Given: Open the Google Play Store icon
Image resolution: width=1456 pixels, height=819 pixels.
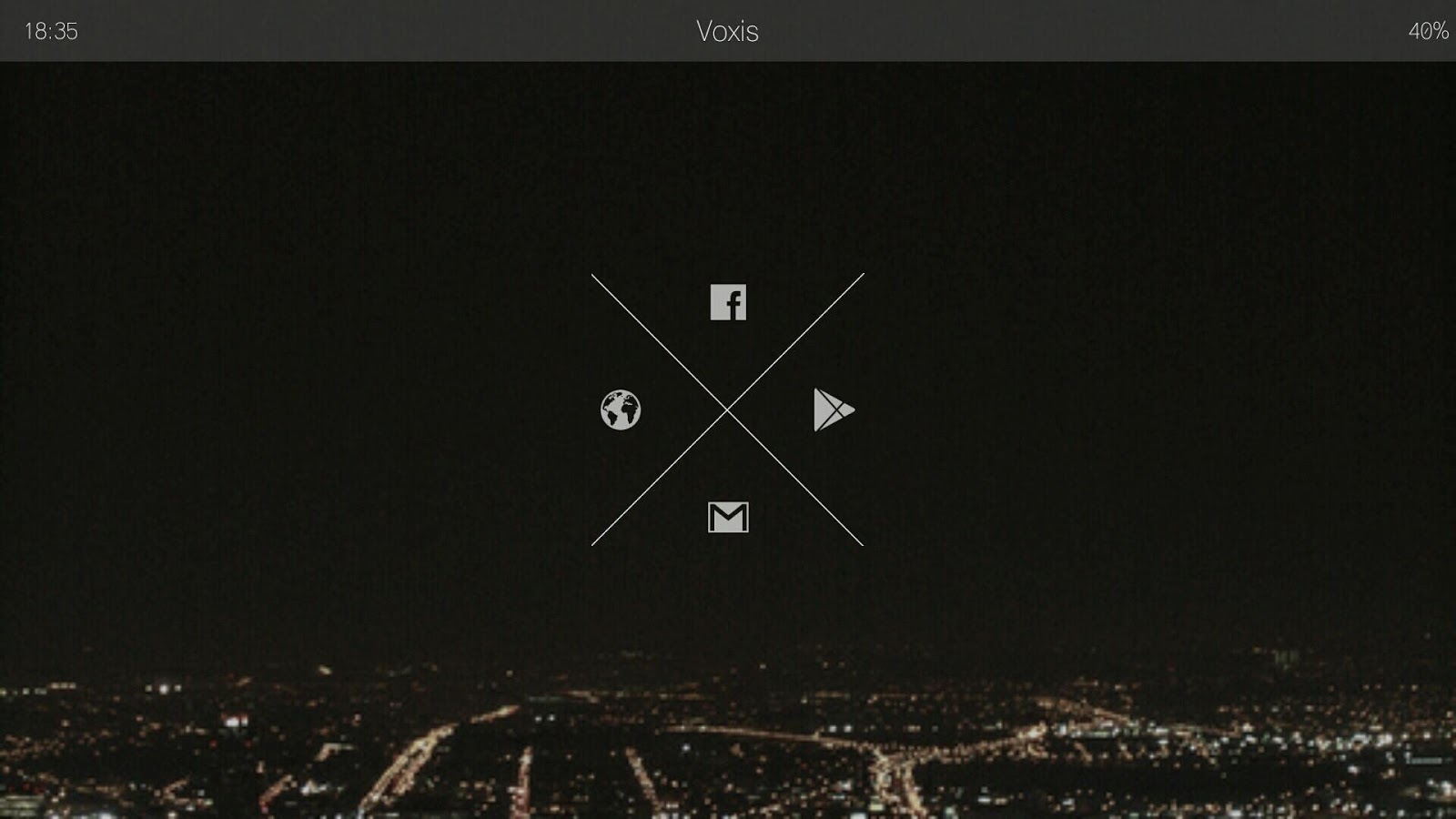Looking at the screenshot, I should pos(833,410).
